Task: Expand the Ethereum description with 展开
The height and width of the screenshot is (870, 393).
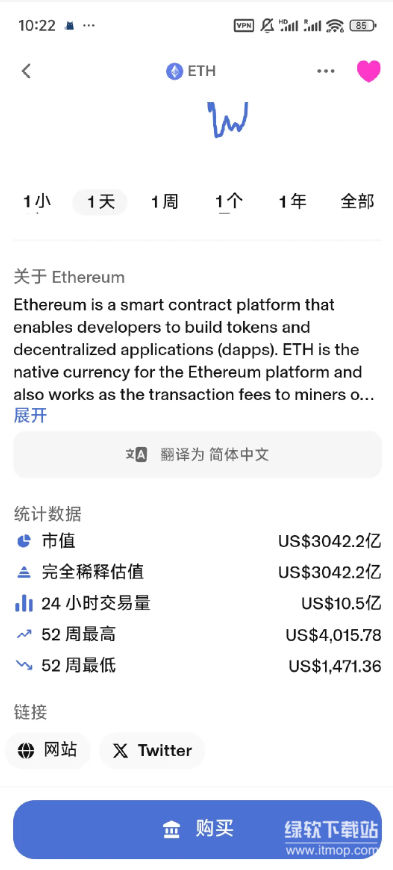Action: (31, 415)
